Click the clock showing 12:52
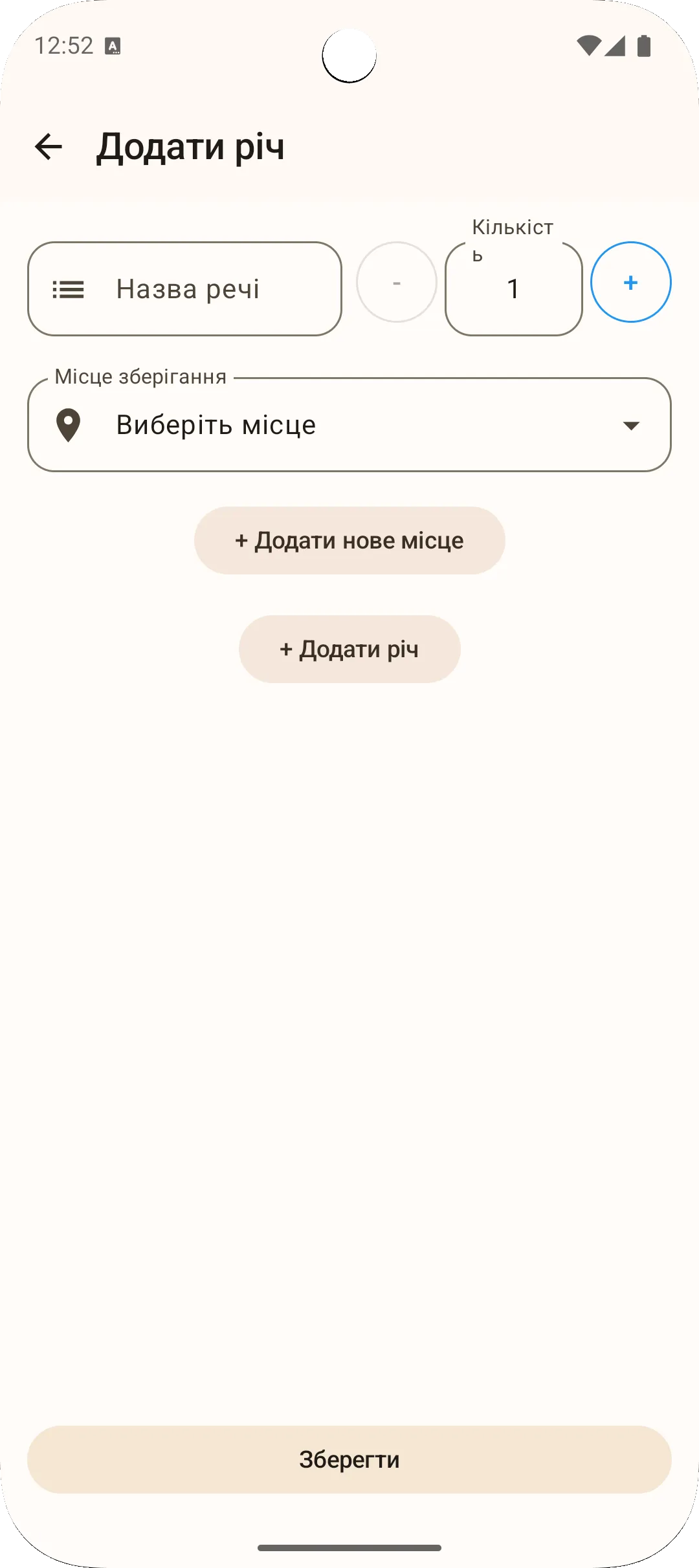The width and height of the screenshot is (699, 1568). [65, 45]
